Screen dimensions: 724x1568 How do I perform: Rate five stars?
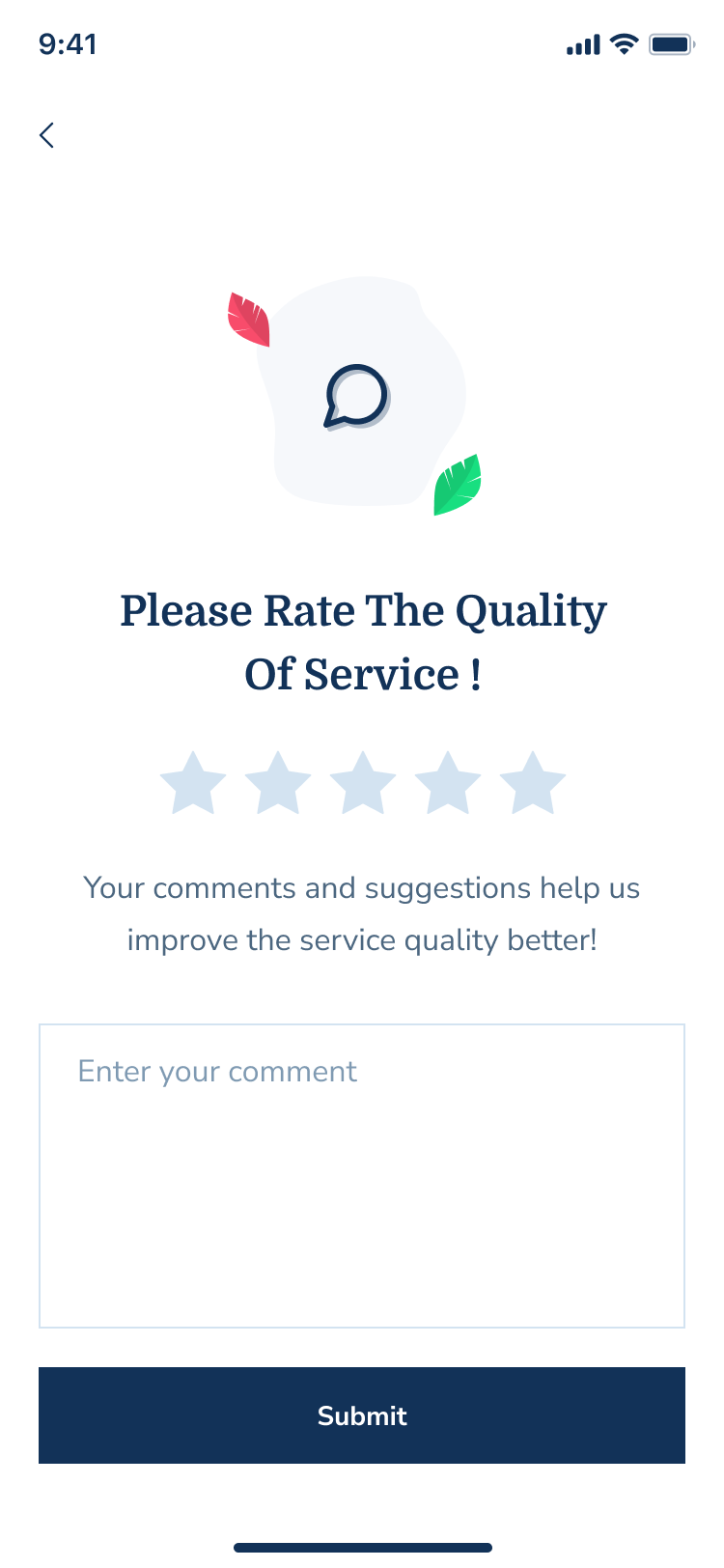533,784
